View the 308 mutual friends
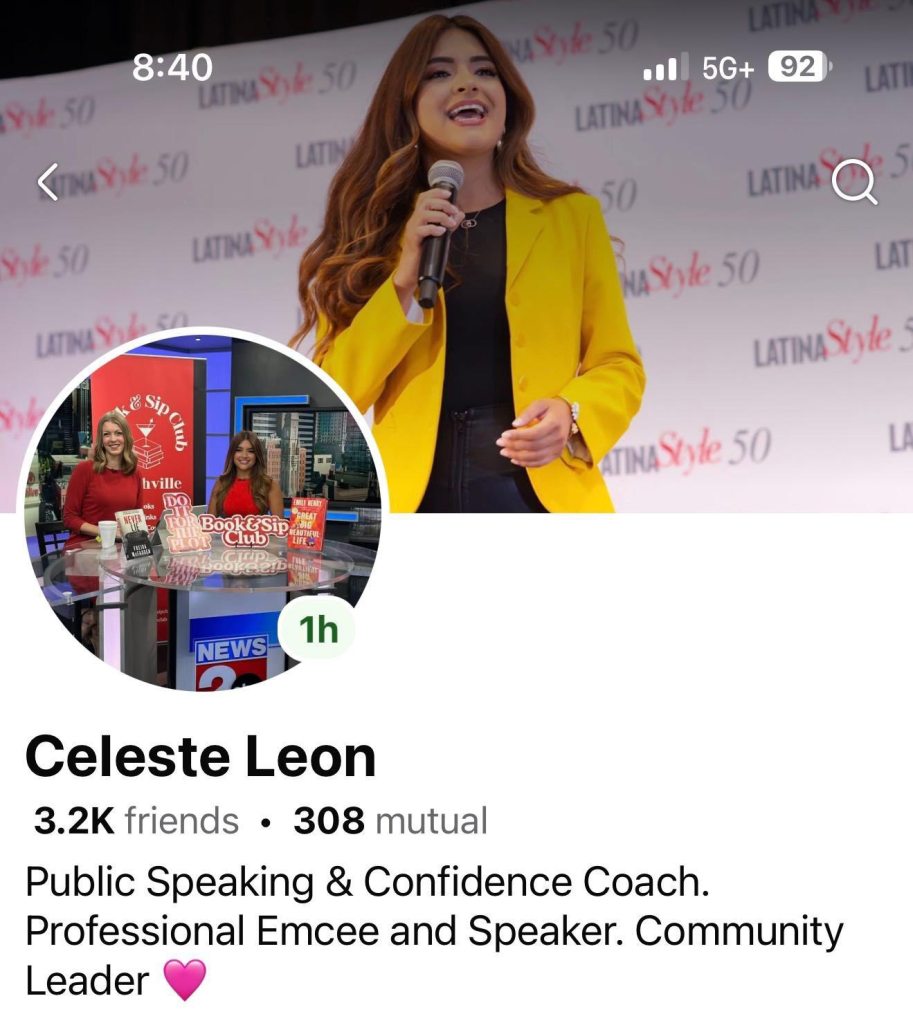The height and width of the screenshot is (1023, 913). pyautogui.click(x=390, y=821)
